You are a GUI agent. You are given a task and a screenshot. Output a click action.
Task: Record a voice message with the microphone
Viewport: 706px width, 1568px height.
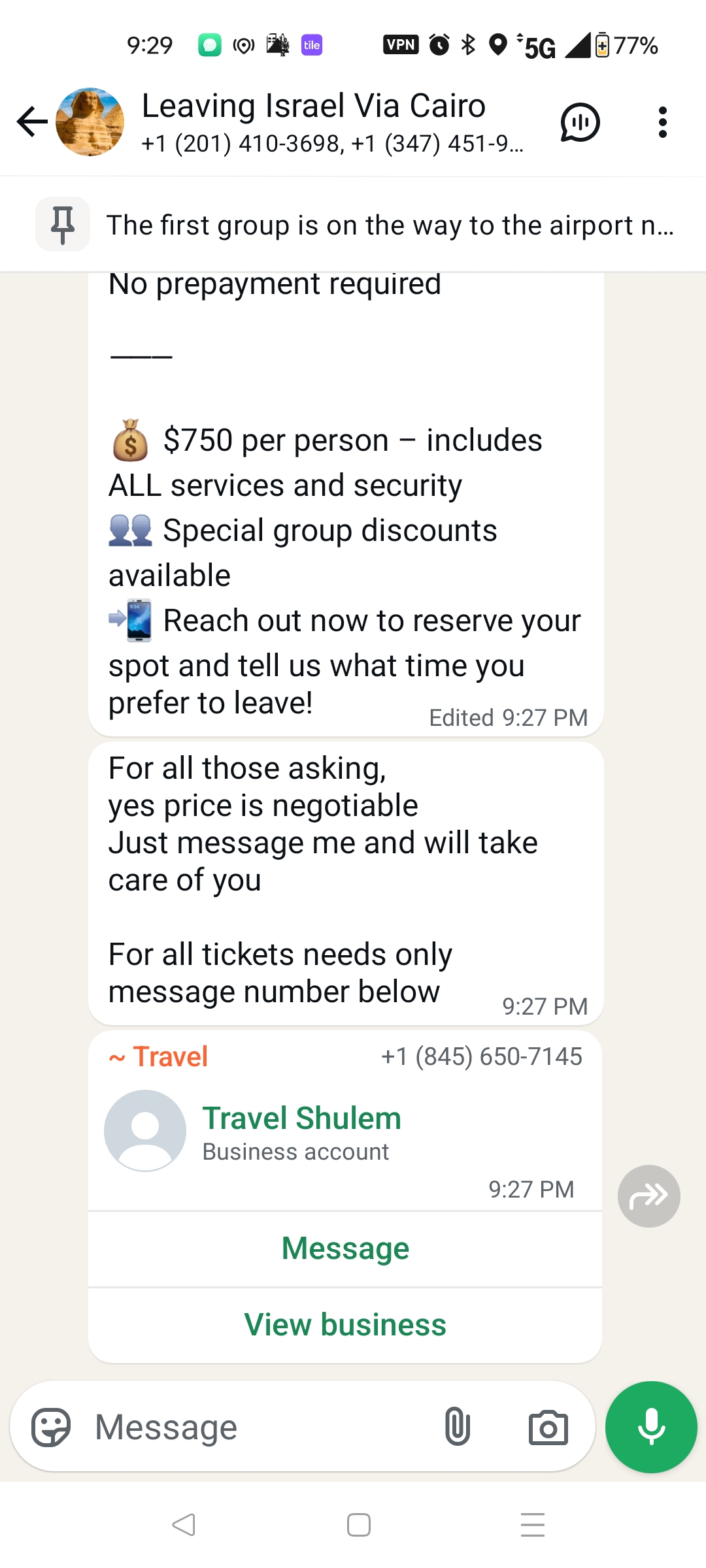[x=651, y=1427]
